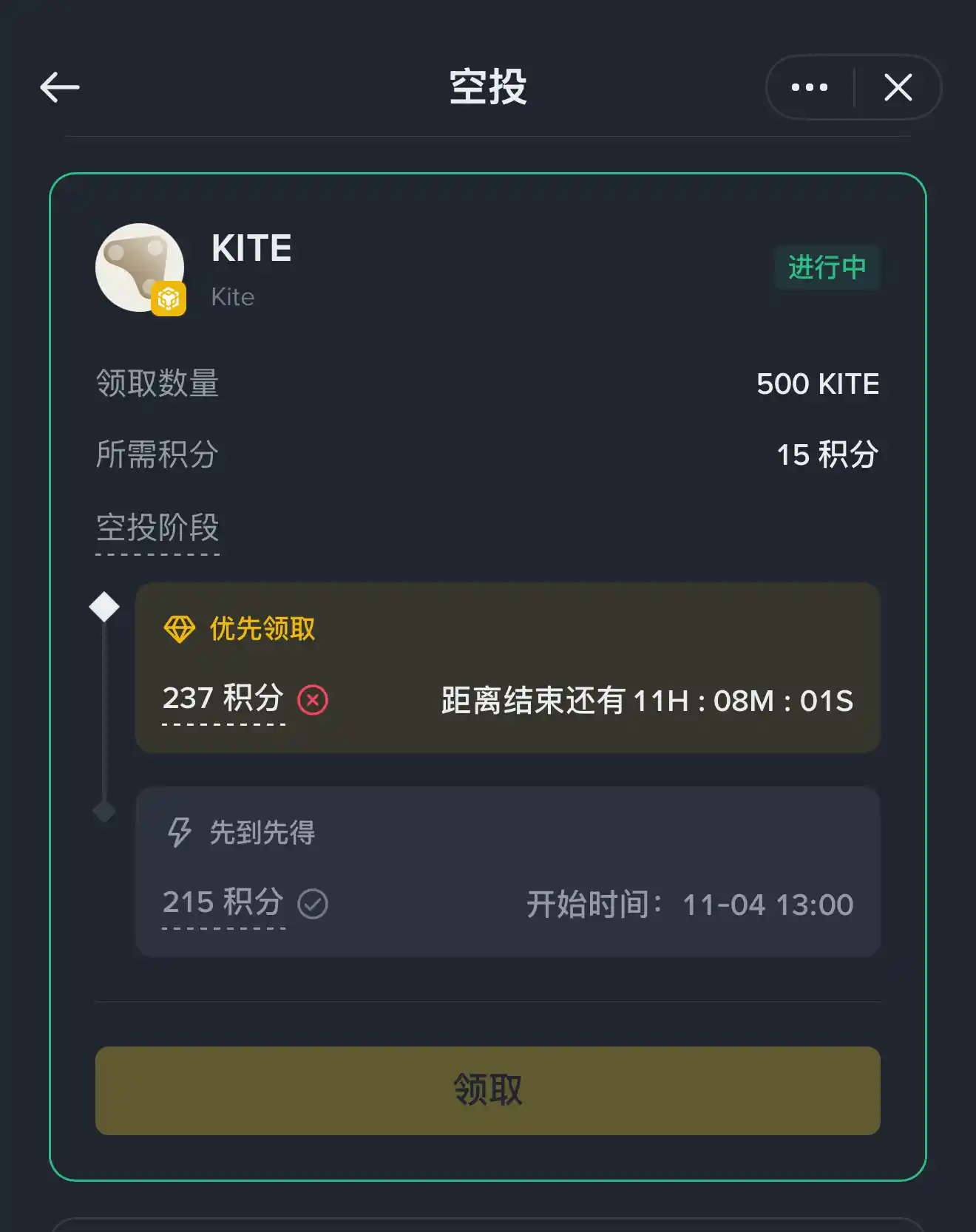
Task: View details of 215 积分 threshold
Action: click(x=223, y=903)
